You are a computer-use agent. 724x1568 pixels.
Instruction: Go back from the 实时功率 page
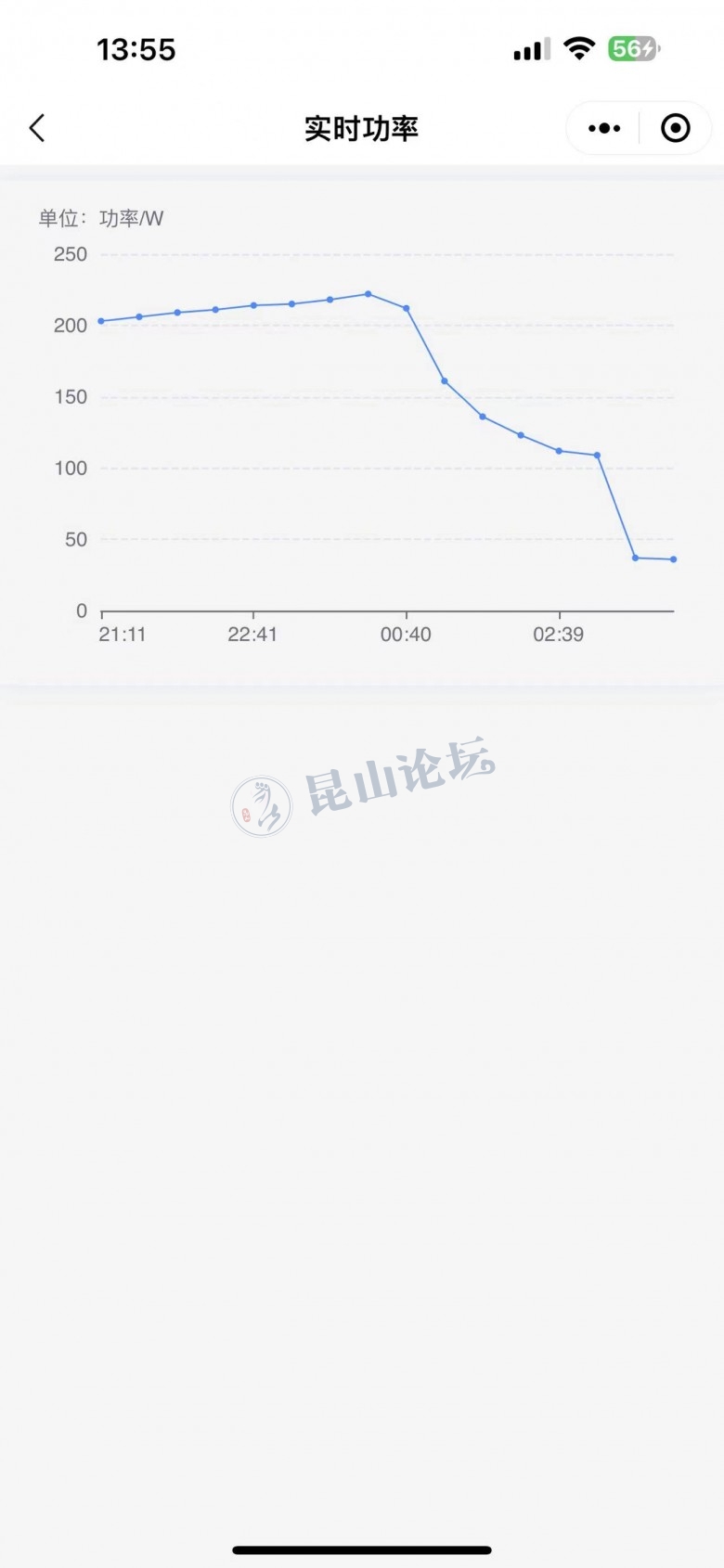click(x=37, y=128)
